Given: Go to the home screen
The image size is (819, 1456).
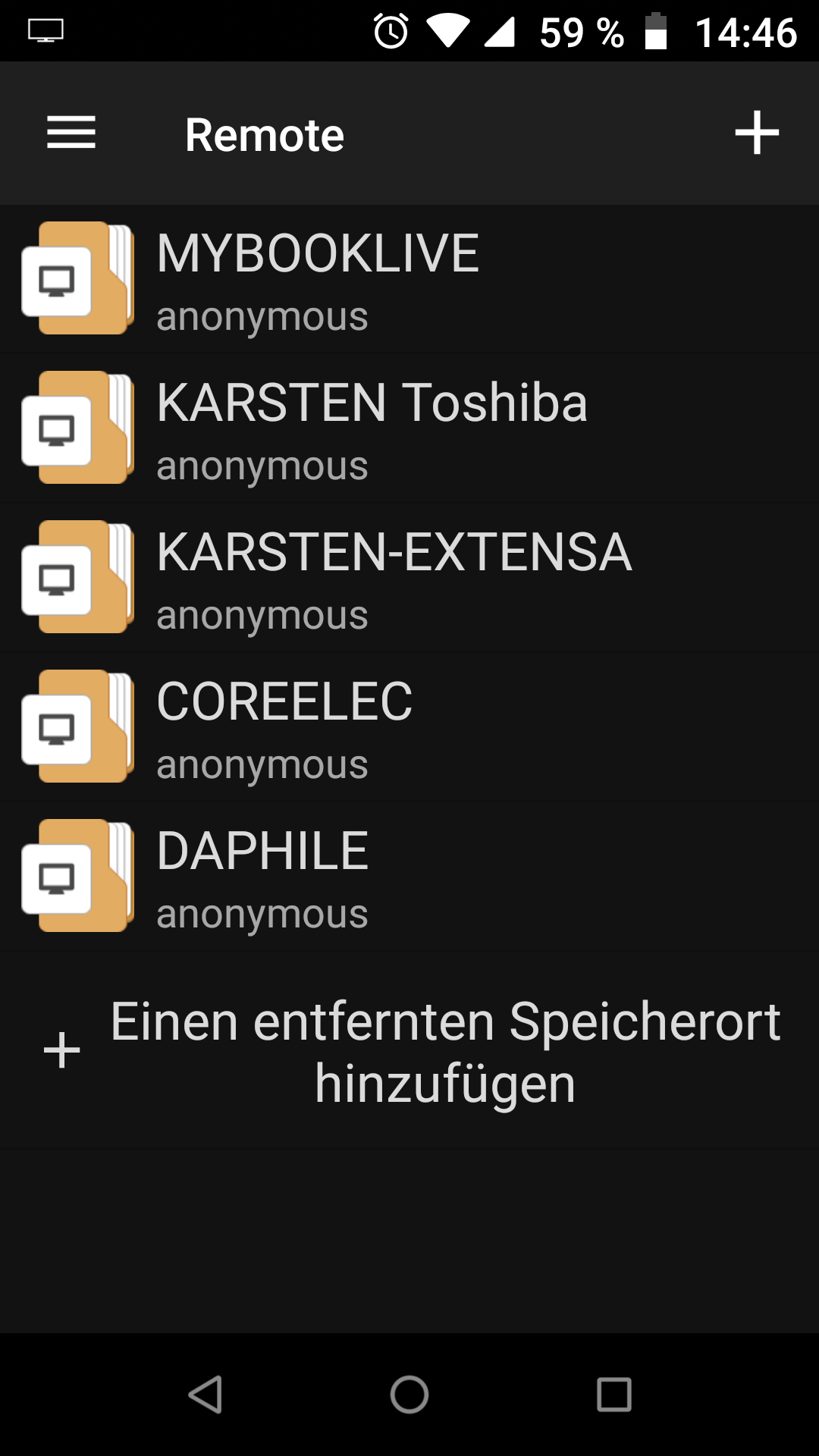Looking at the screenshot, I should pyautogui.click(x=409, y=1395).
